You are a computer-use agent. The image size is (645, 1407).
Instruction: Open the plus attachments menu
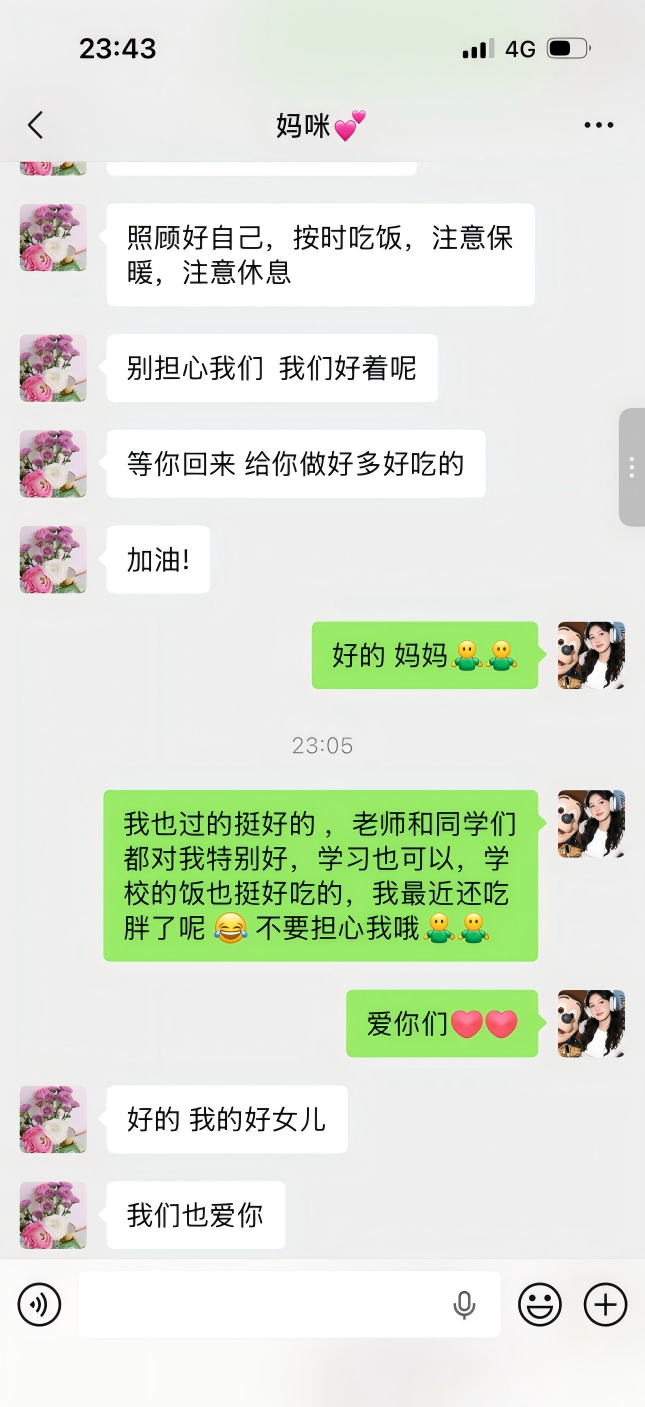(605, 1304)
